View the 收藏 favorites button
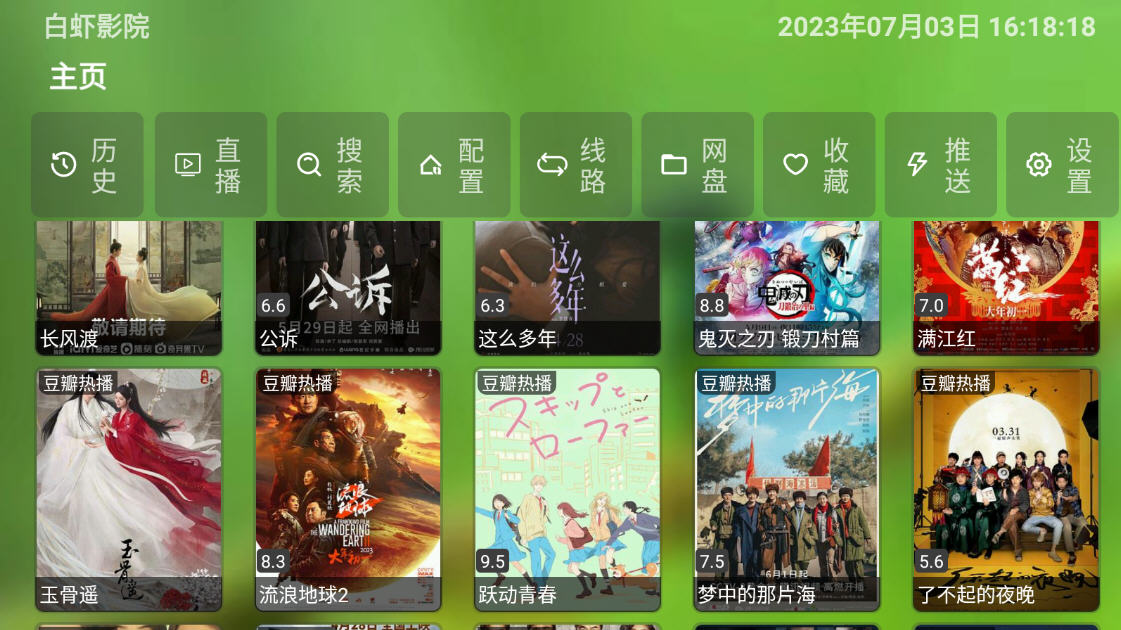This screenshot has width=1121, height=630. pyautogui.click(x=818, y=165)
